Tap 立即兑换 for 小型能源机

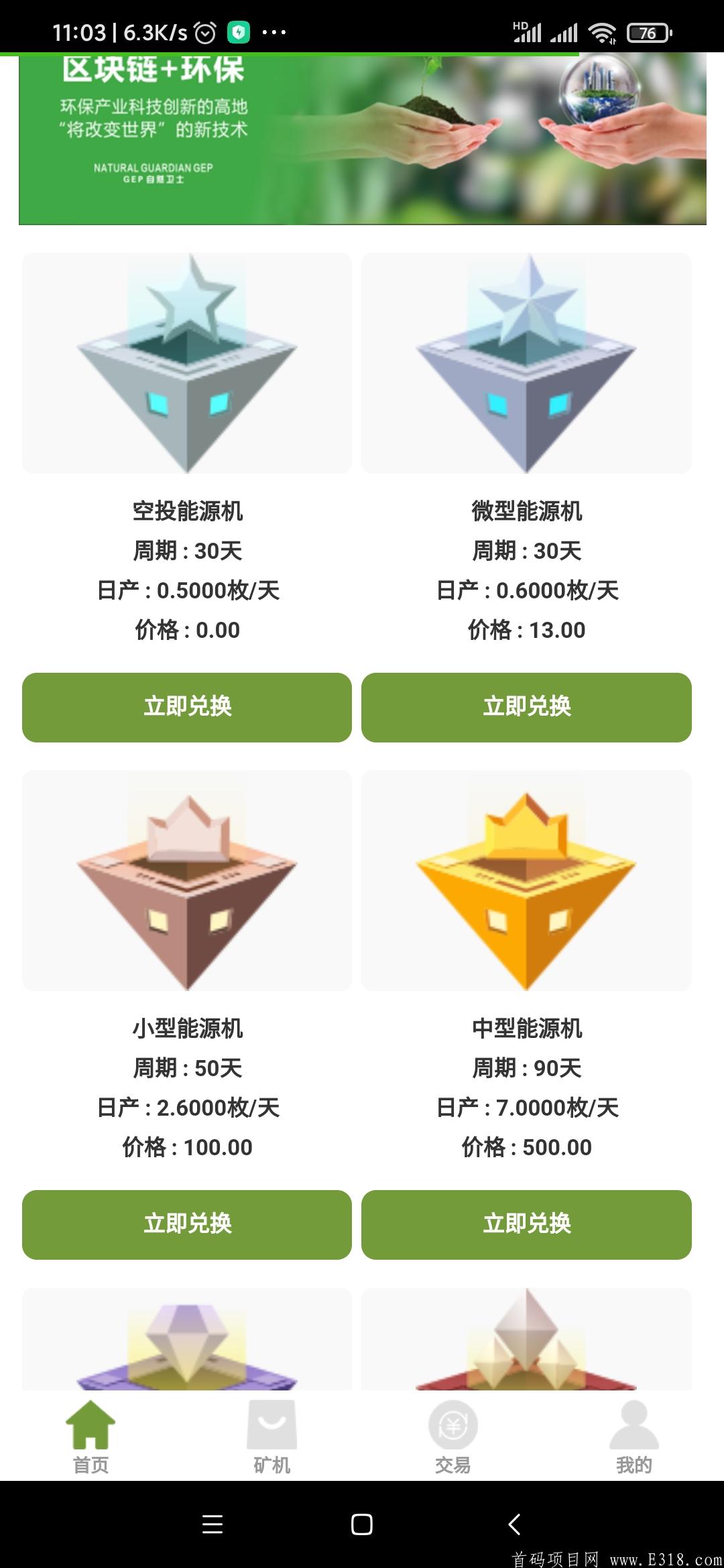click(x=187, y=1224)
